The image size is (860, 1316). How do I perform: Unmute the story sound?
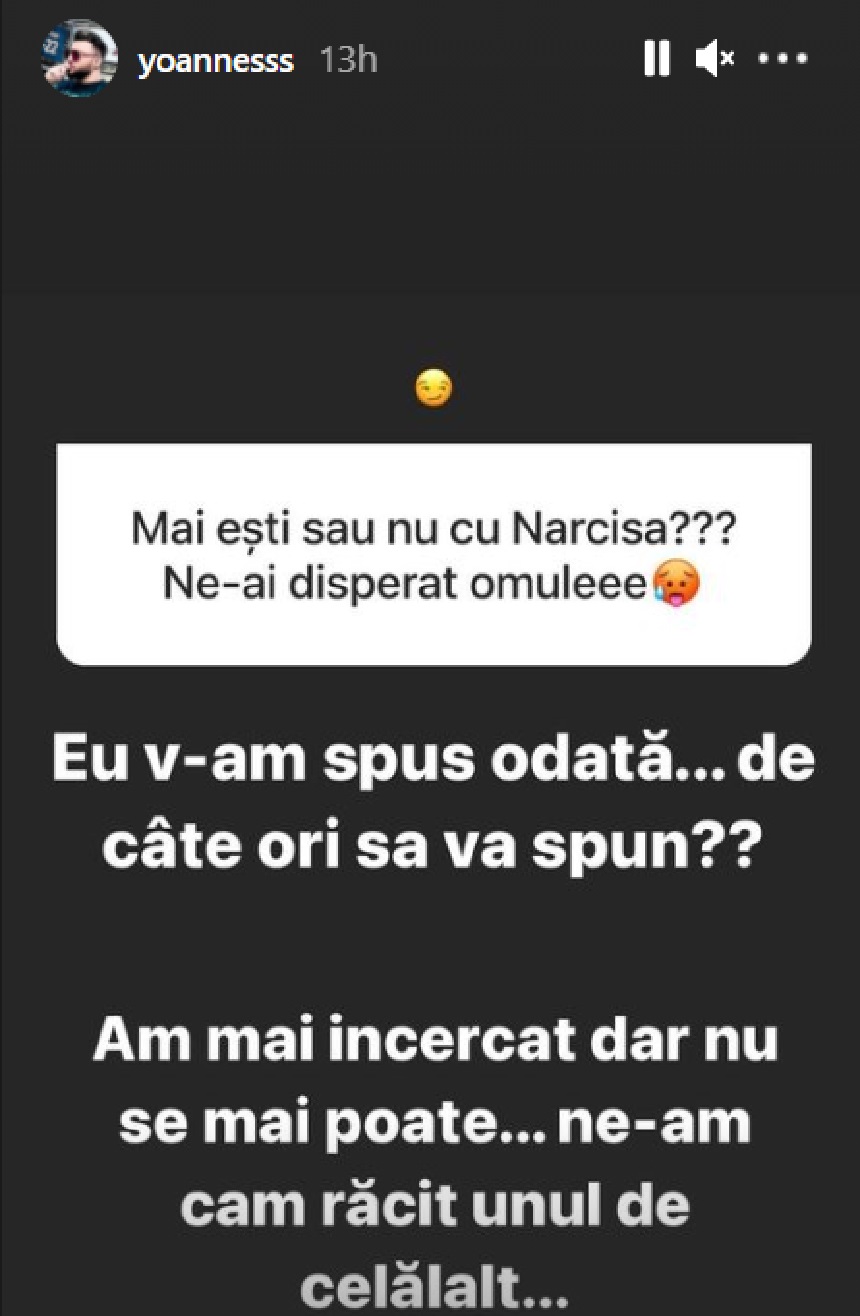[x=714, y=60]
